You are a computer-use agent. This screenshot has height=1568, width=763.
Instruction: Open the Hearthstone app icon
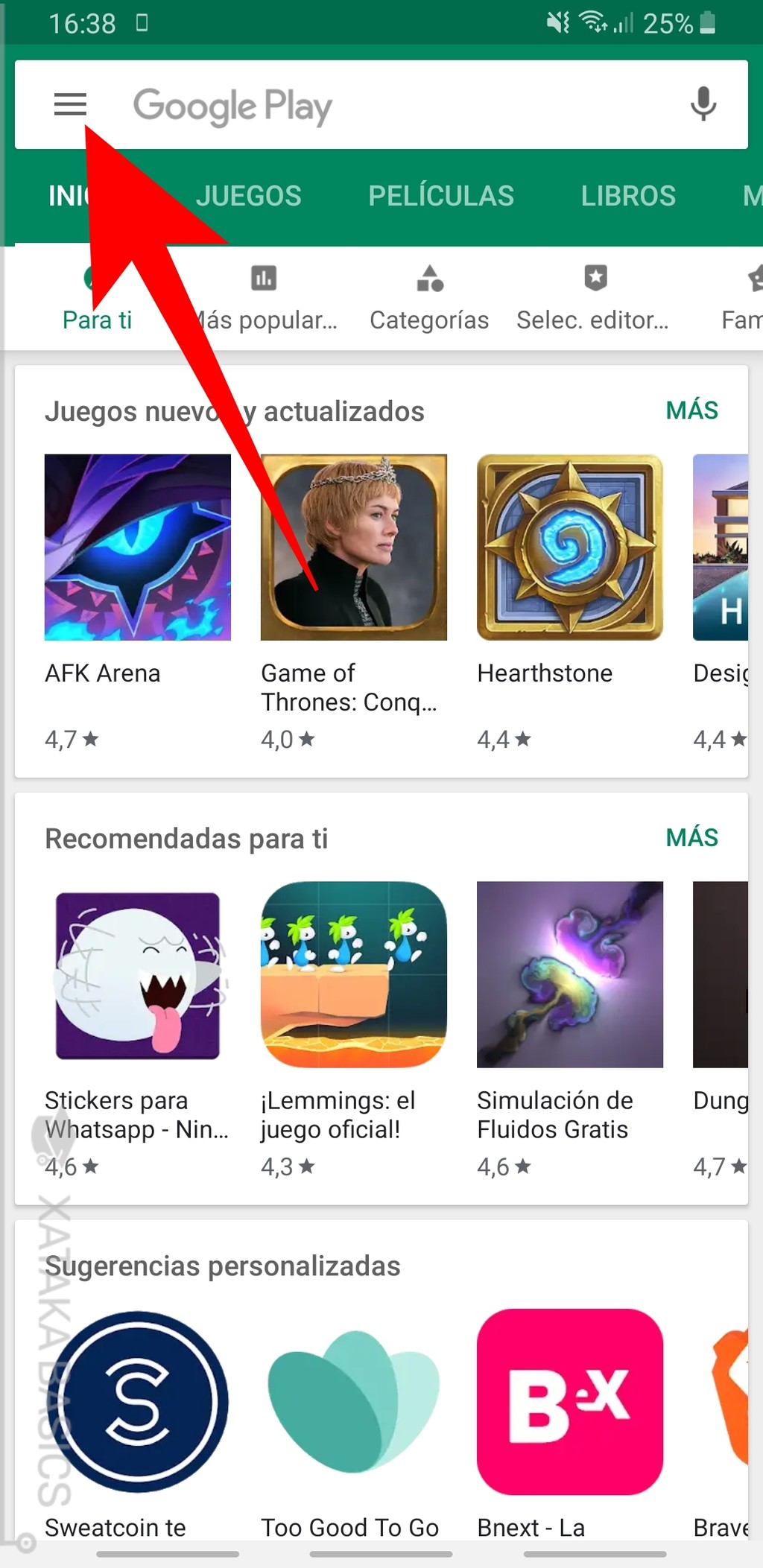(x=569, y=546)
